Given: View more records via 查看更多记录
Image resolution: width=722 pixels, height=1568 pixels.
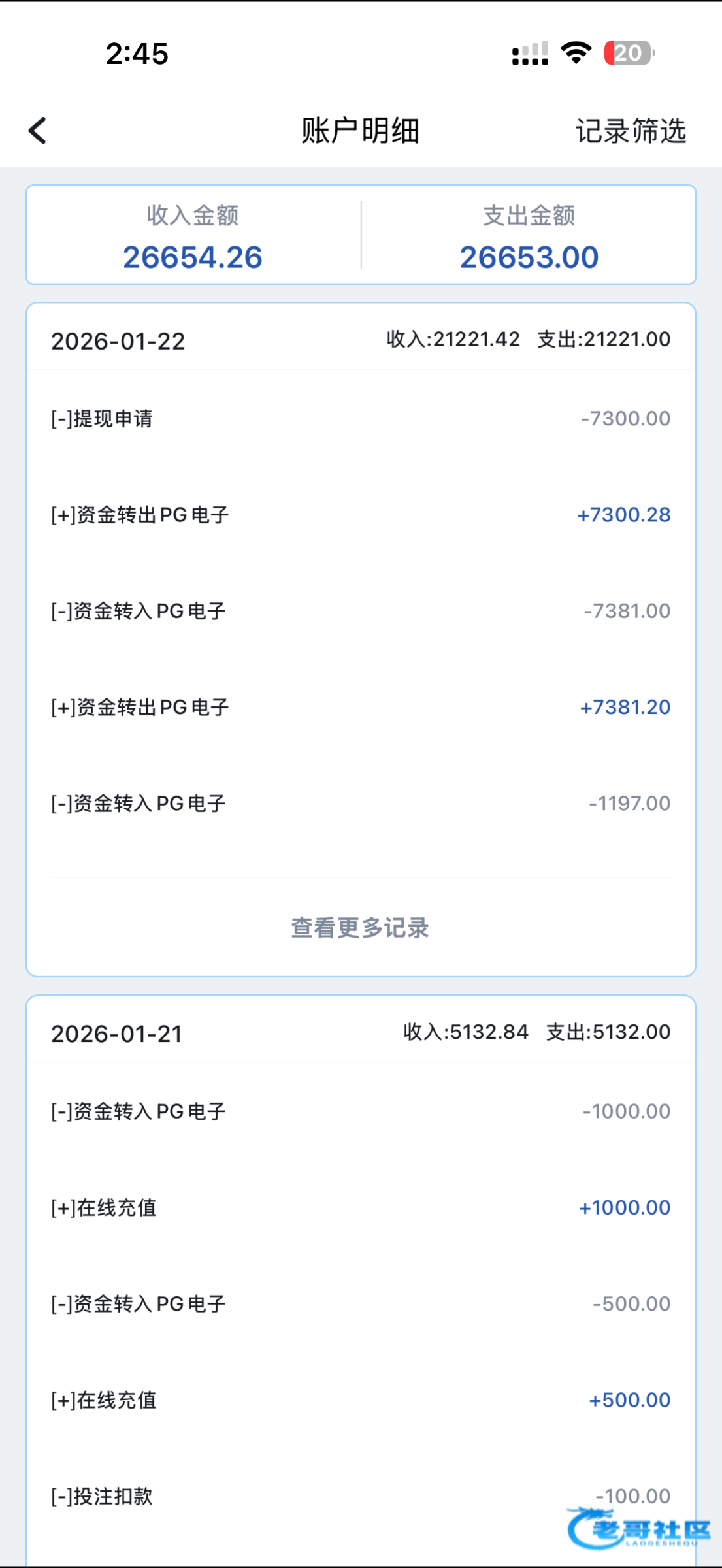Looking at the screenshot, I should pos(360,928).
